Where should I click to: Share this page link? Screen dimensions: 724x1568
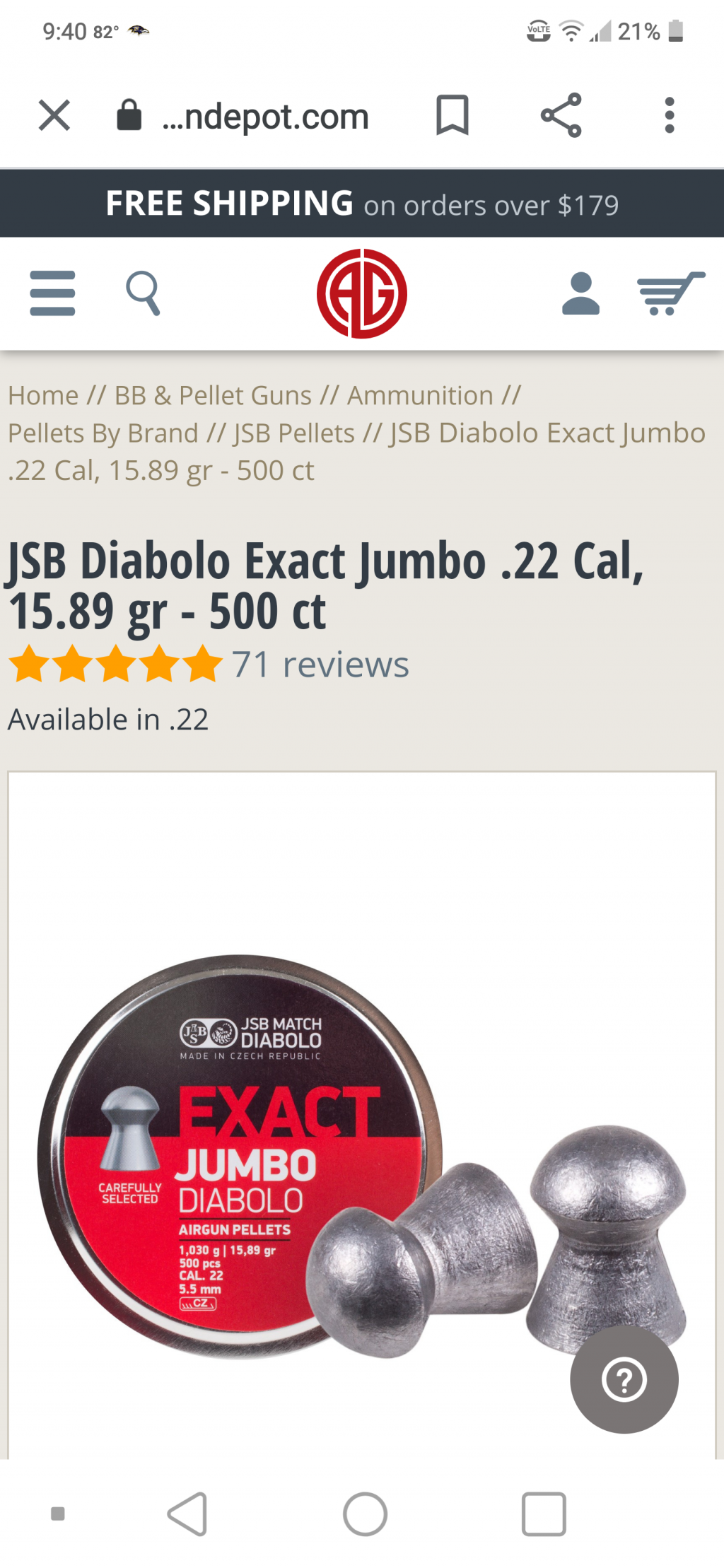point(561,115)
